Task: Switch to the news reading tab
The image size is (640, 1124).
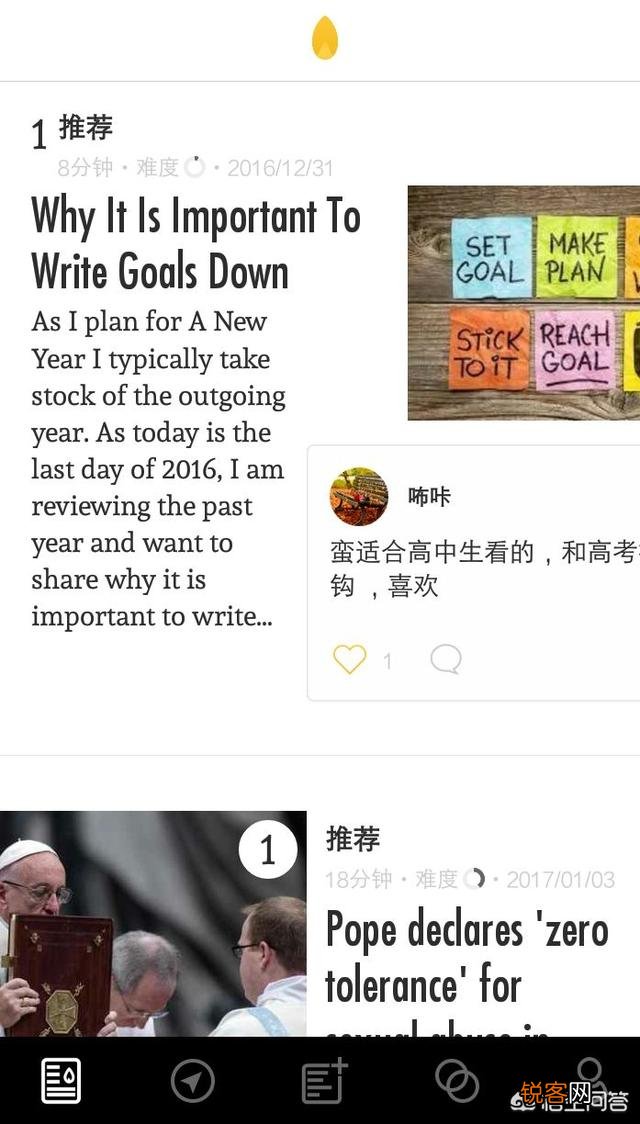Action: (x=61, y=1081)
